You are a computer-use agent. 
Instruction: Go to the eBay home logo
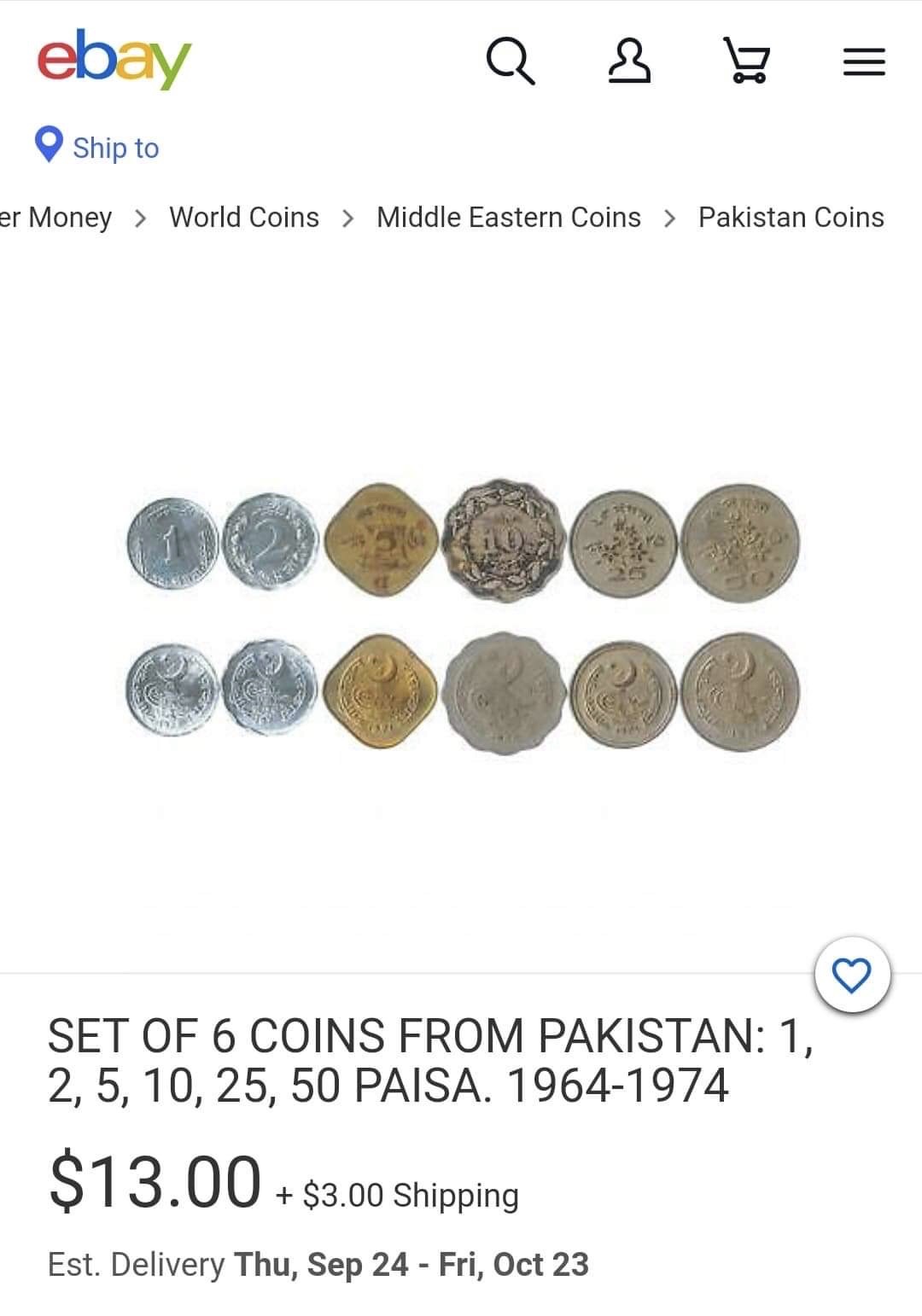click(x=114, y=59)
